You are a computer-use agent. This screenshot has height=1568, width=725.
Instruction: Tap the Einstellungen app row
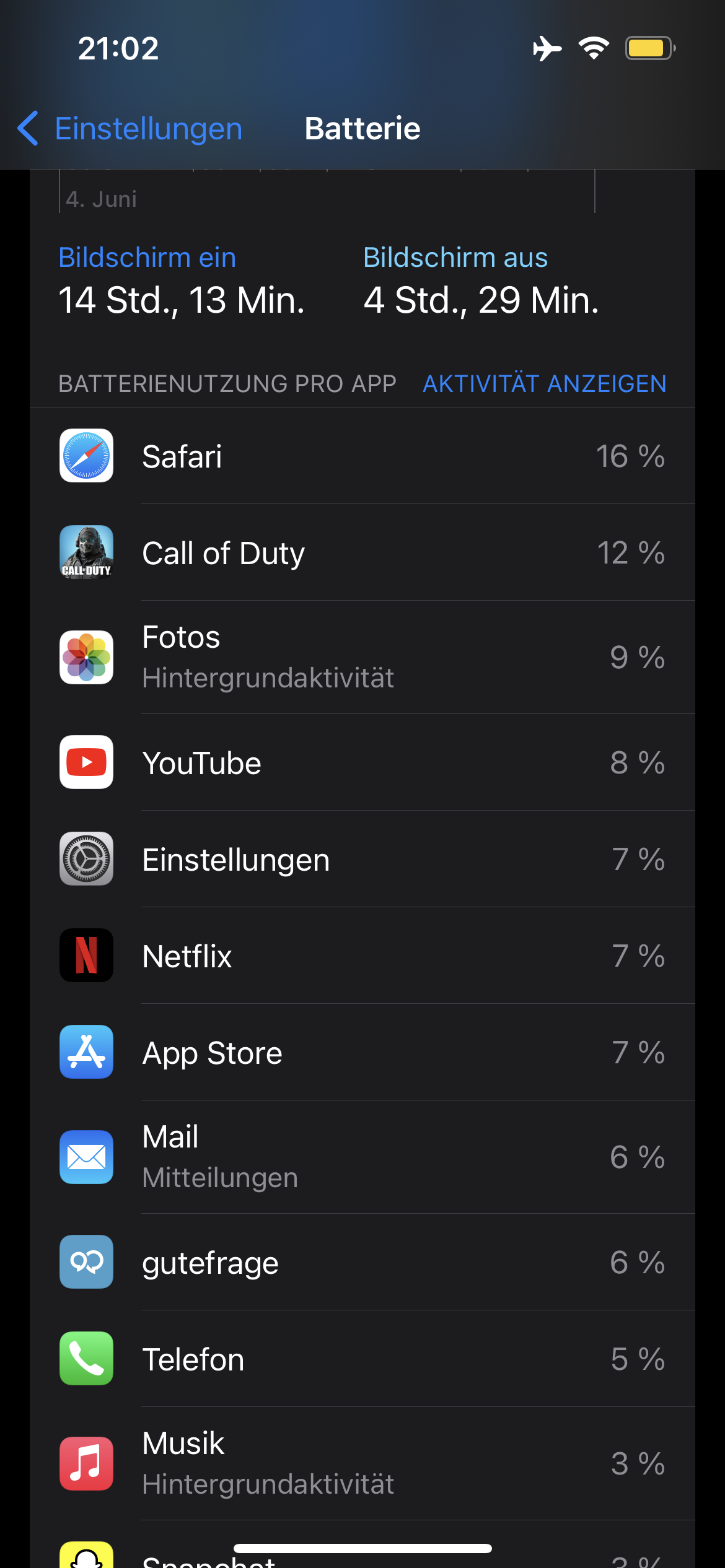(x=362, y=859)
